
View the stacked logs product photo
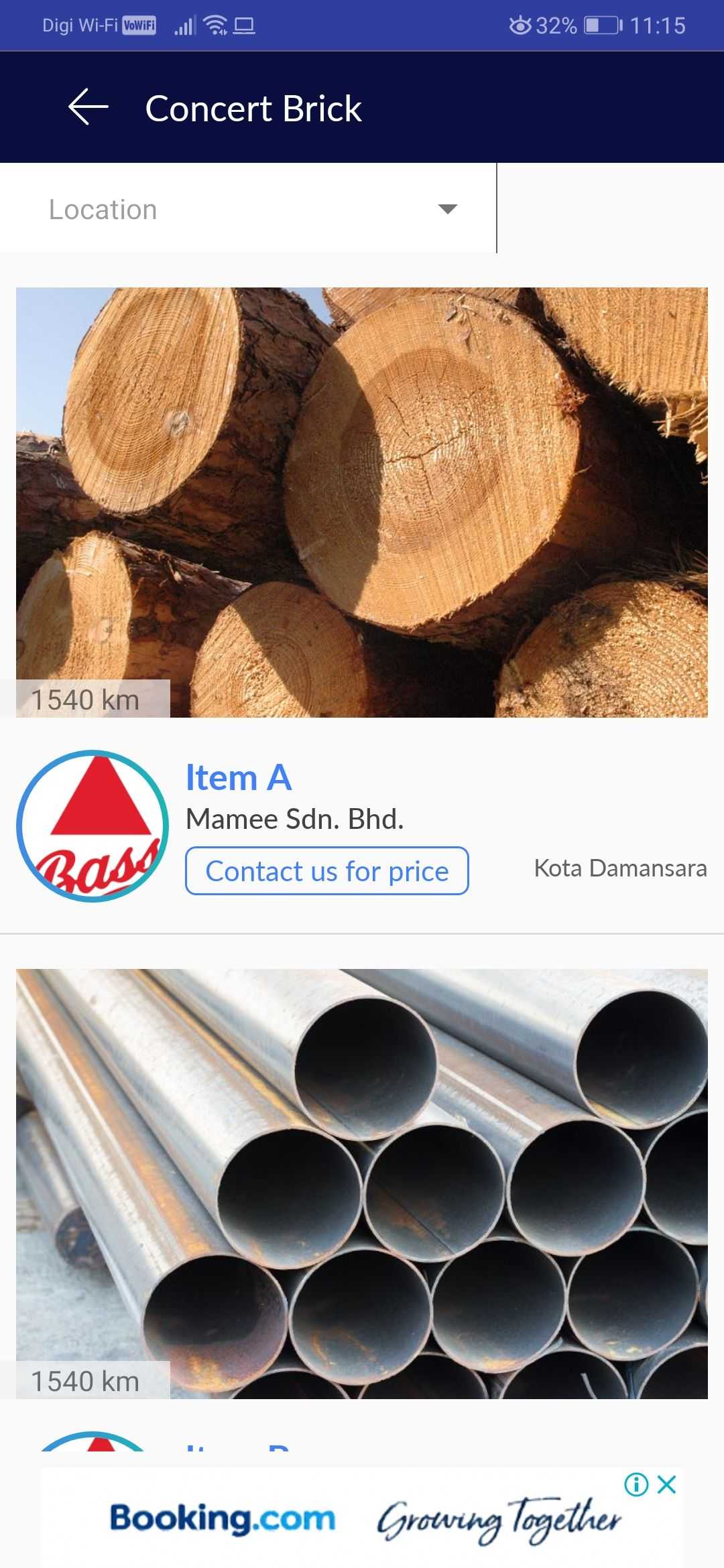tap(362, 501)
